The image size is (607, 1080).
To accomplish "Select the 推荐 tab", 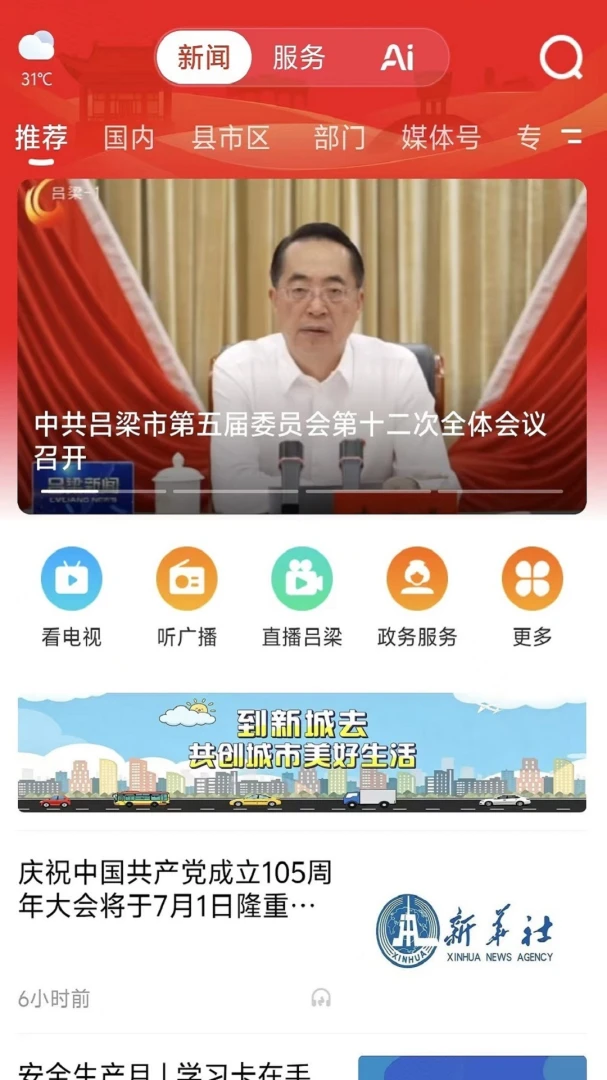I will tap(41, 138).
